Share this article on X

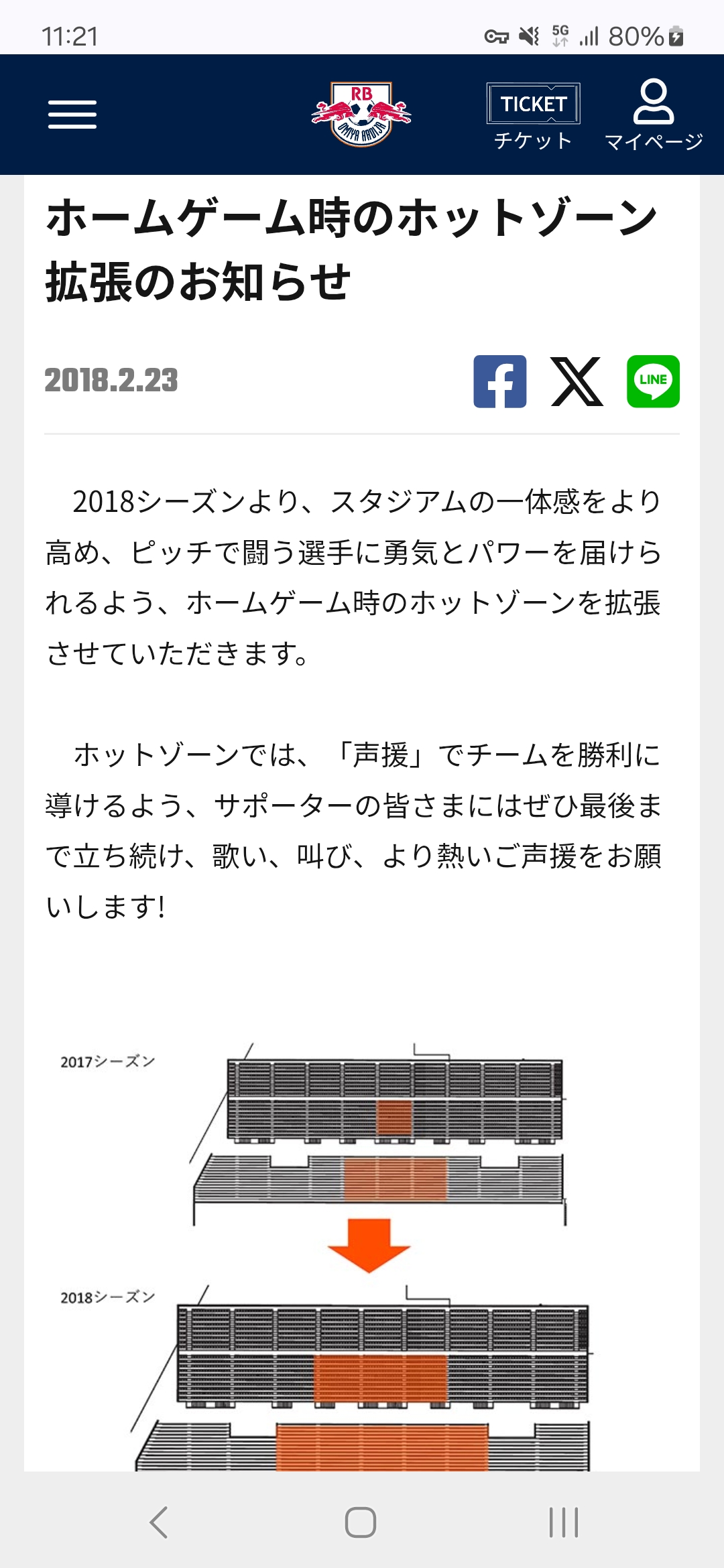click(x=577, y=381)
